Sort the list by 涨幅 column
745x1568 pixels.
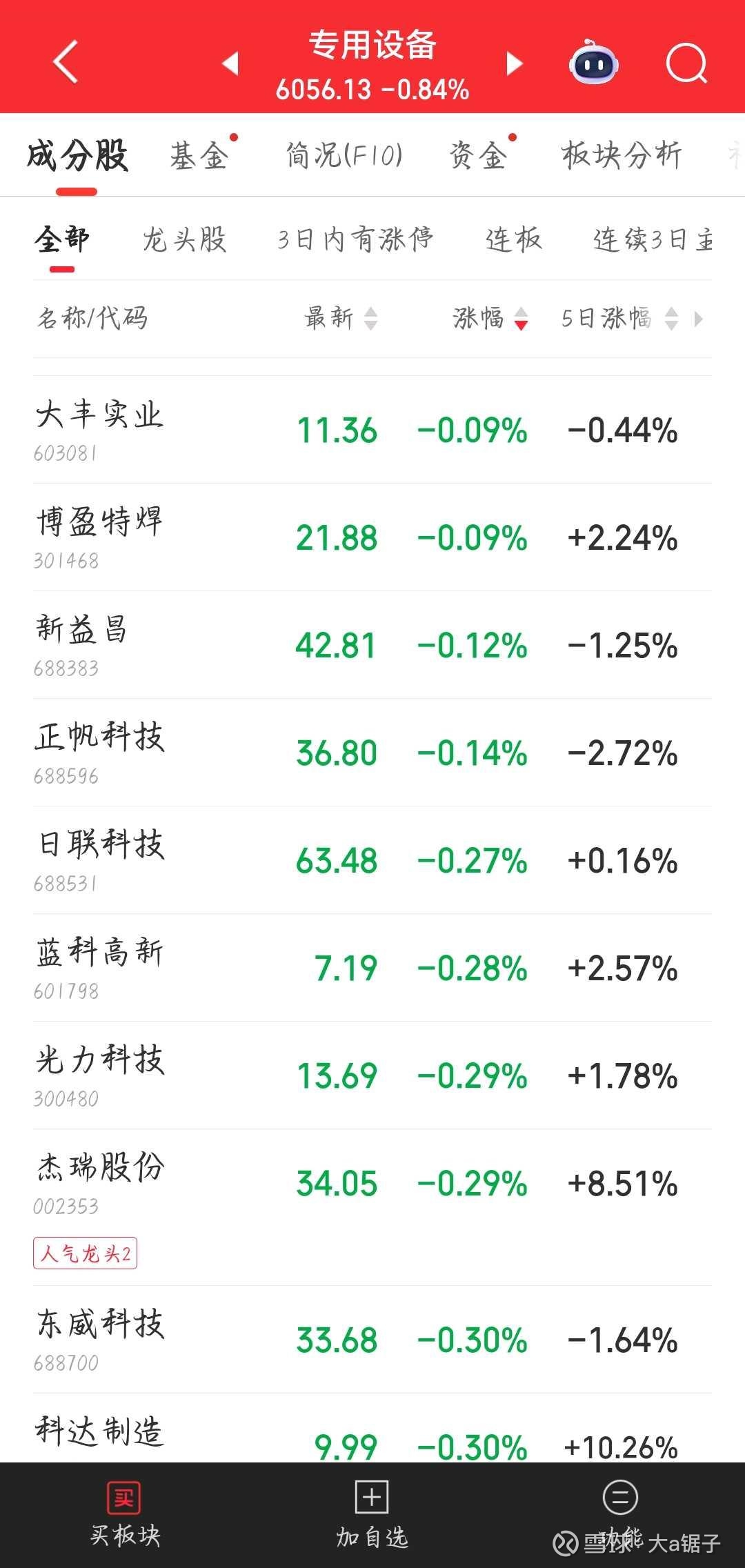(x=490, y=318)
